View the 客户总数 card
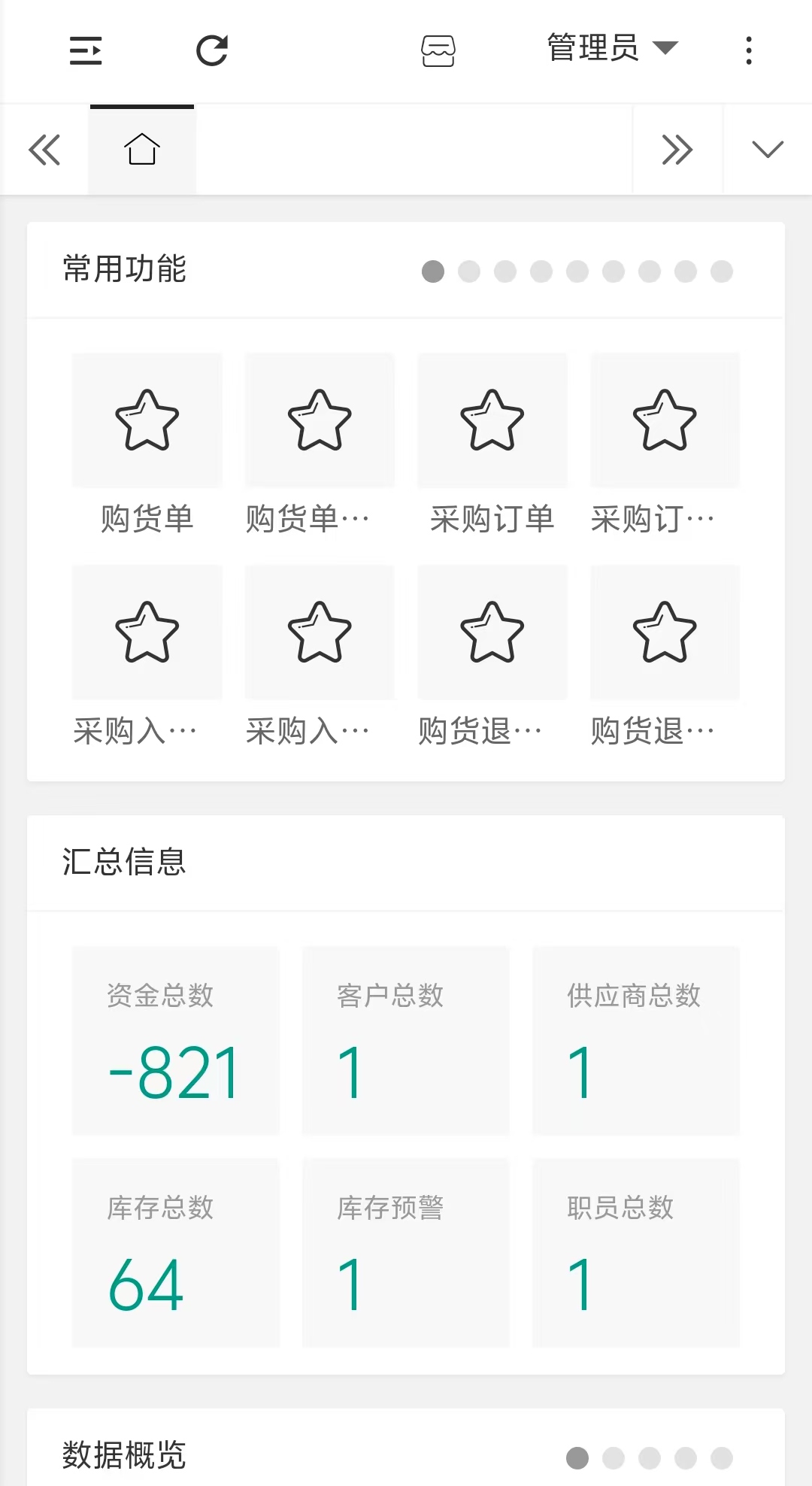Image resolution: width=812 pixels, height=1486 pixels. tap(406, 1041)
